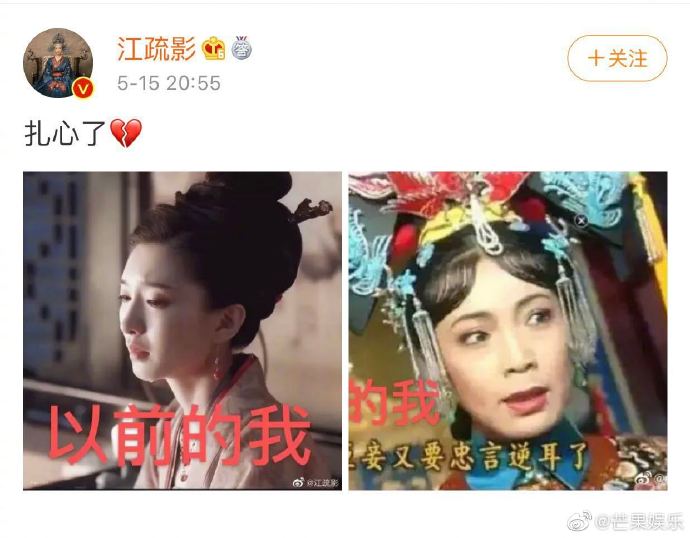Open the 江疏影 username link
690x538 pixels.
(x=156, y=48)
